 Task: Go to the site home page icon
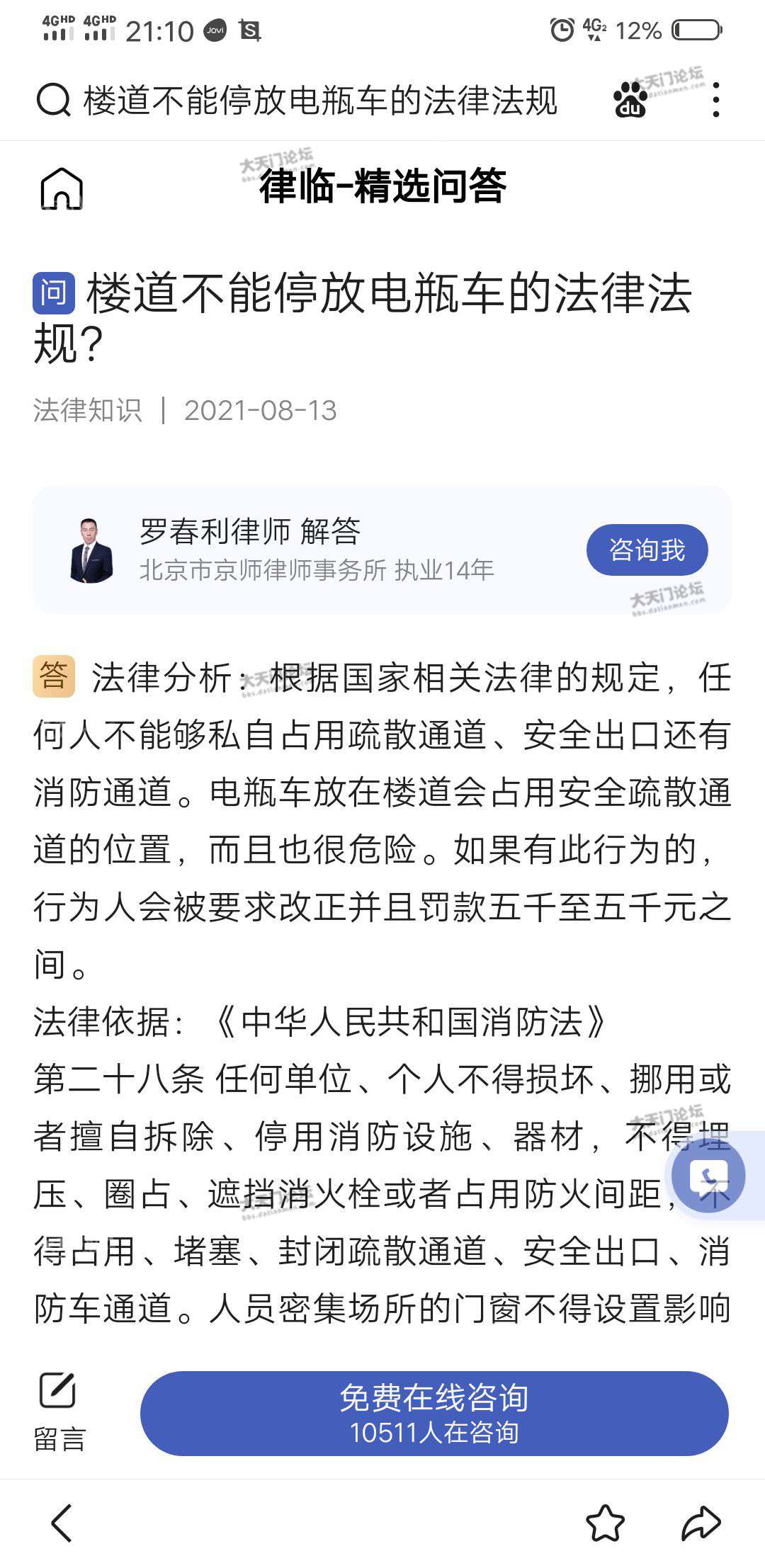pos(62,188)
